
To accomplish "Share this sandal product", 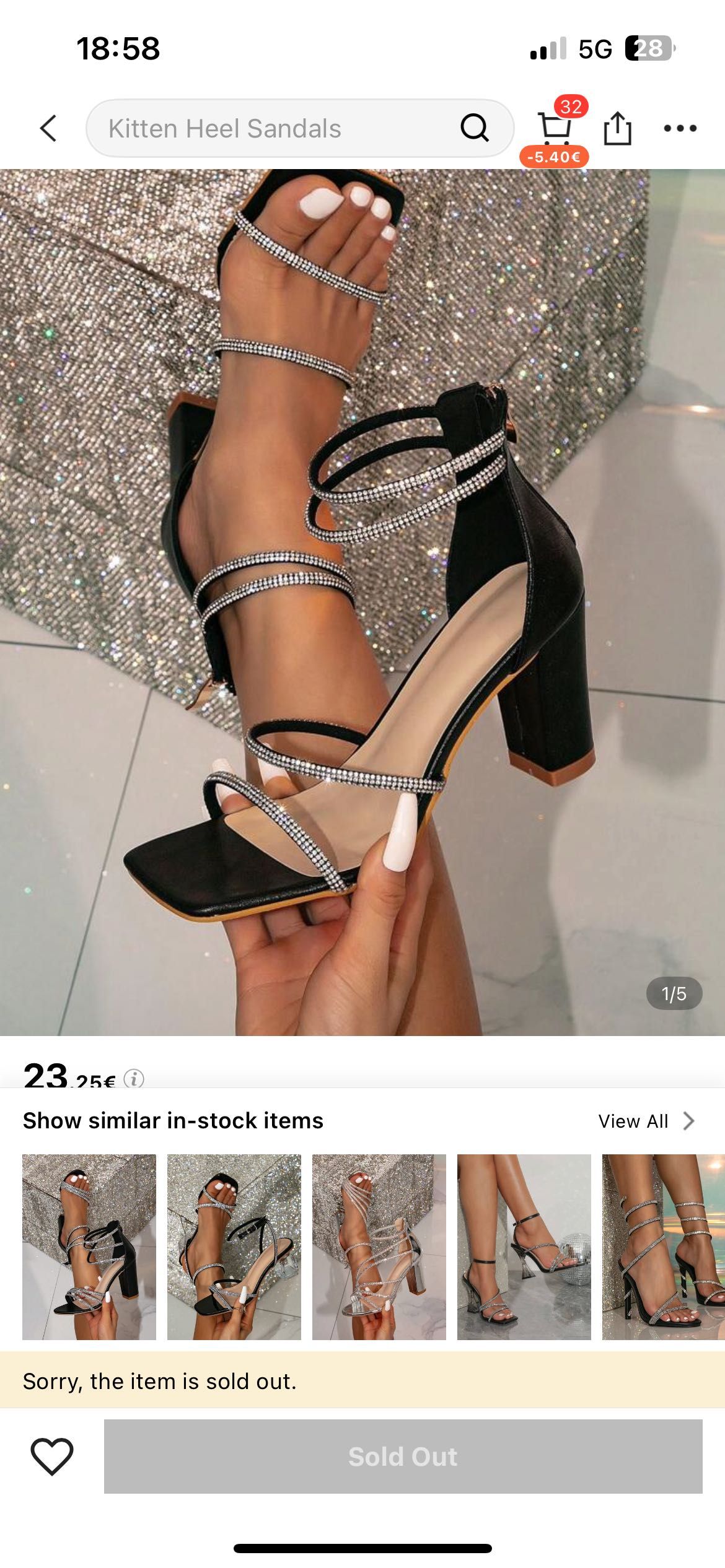I will pos(617,129).
